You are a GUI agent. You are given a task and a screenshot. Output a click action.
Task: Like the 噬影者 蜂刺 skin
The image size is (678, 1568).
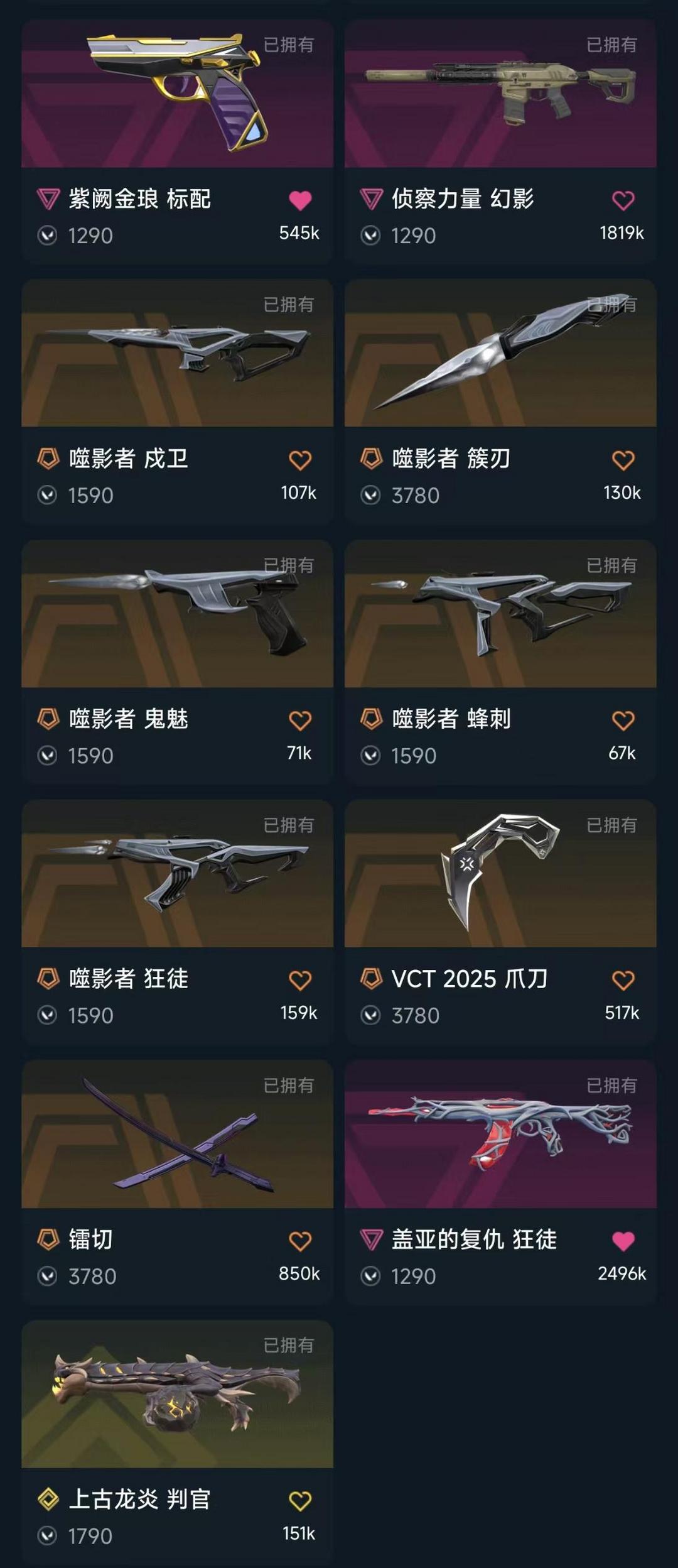pos(623,721)
